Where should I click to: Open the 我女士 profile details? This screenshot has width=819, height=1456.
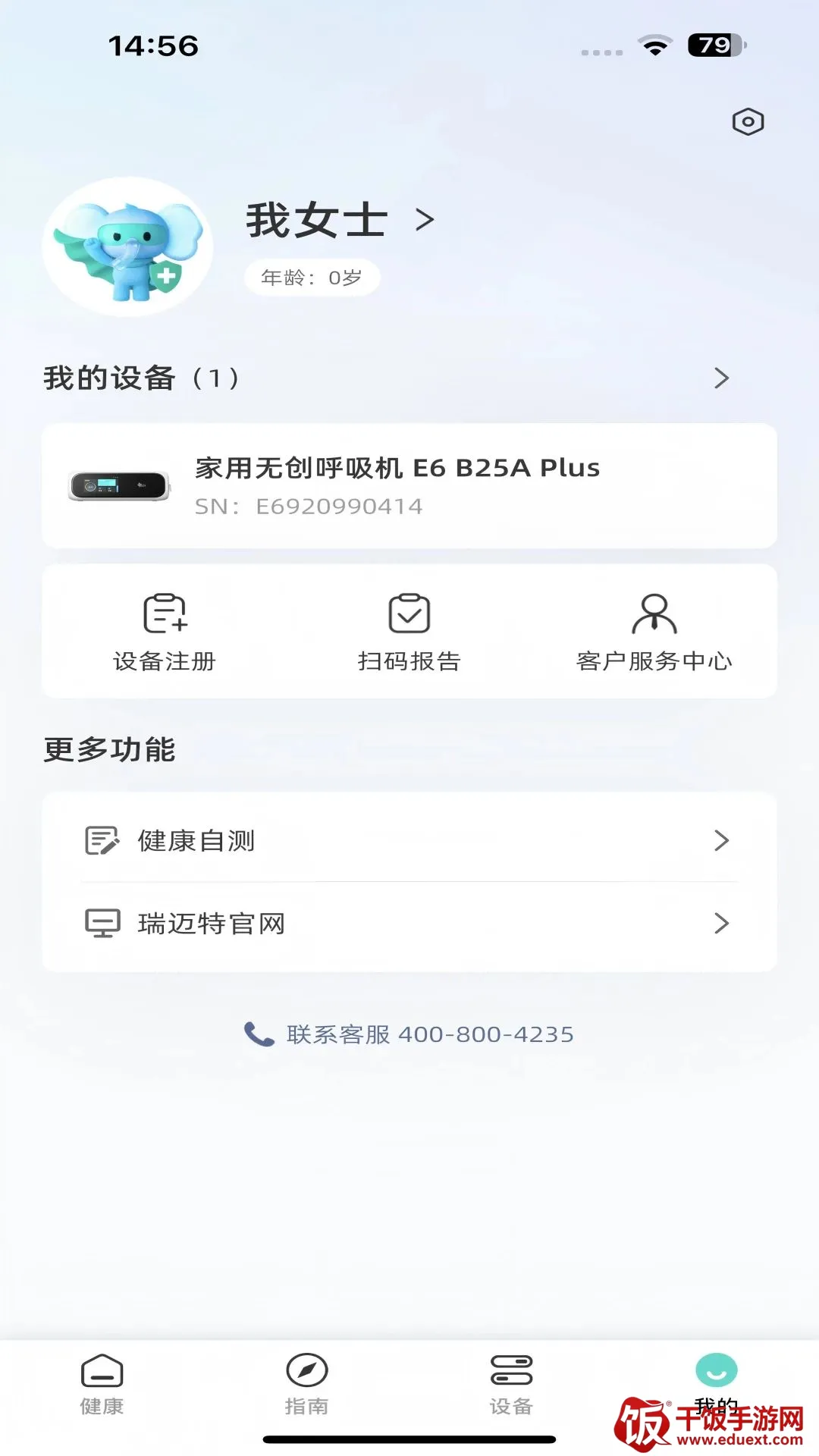(340, 221)
